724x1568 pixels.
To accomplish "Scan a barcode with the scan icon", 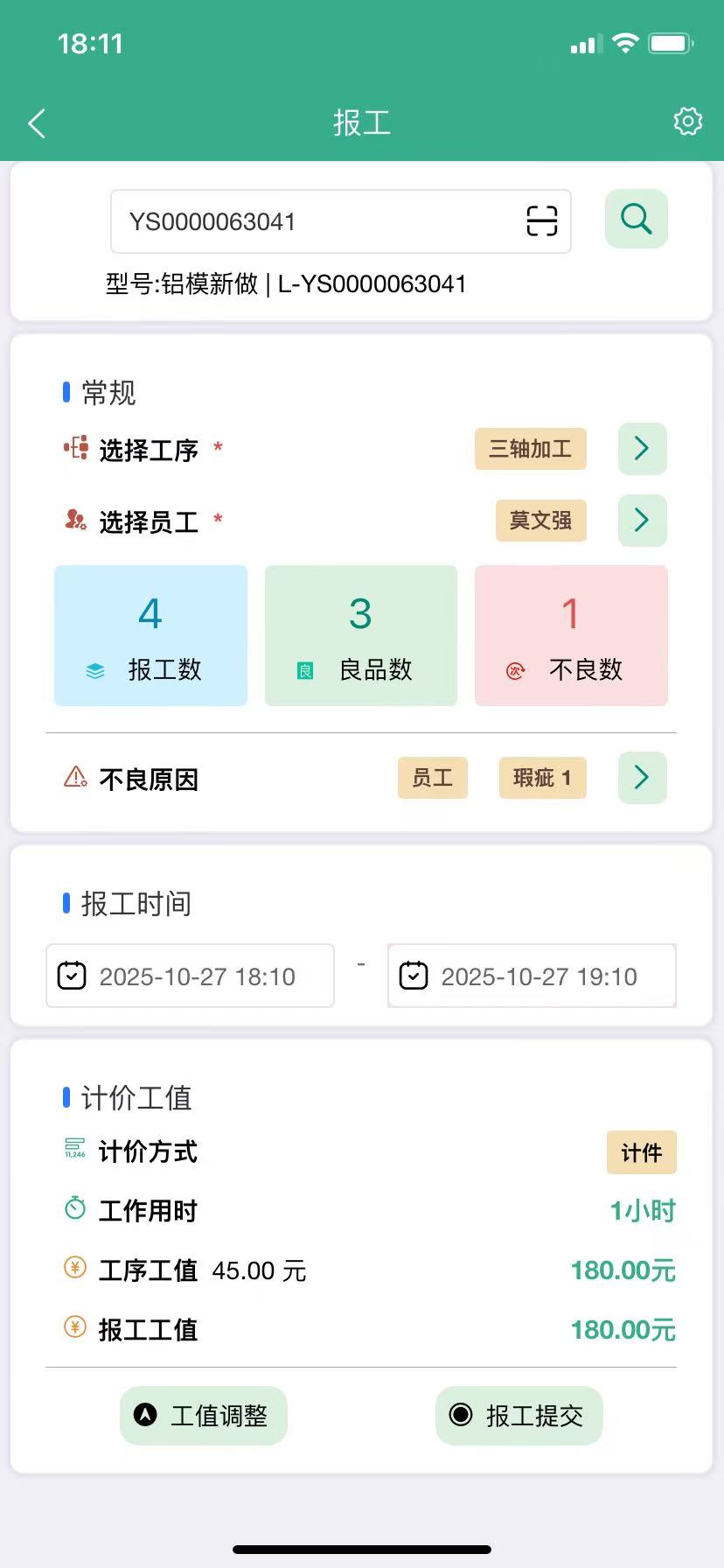I will (541, 220).
